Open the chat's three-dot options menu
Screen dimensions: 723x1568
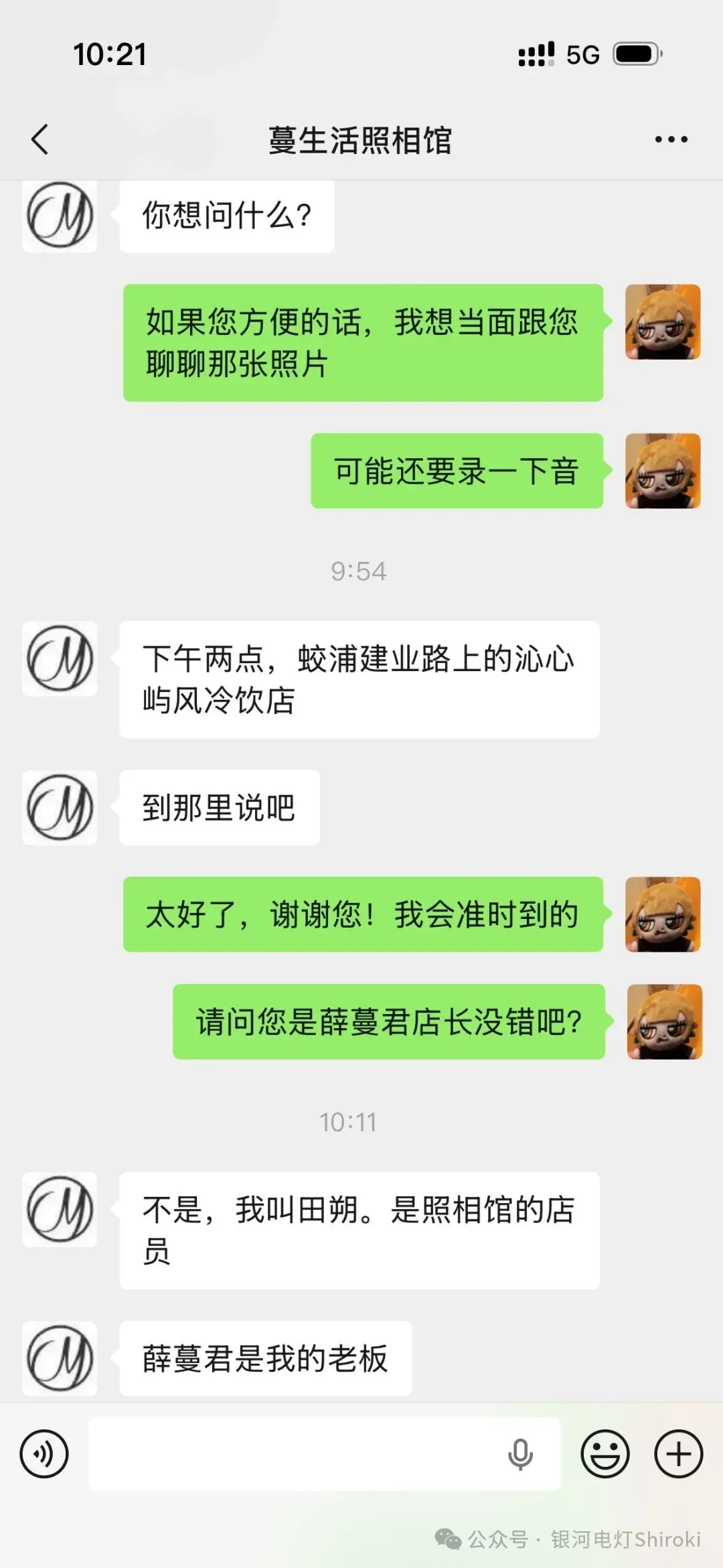pyautogui.click(x=671, y=139)
